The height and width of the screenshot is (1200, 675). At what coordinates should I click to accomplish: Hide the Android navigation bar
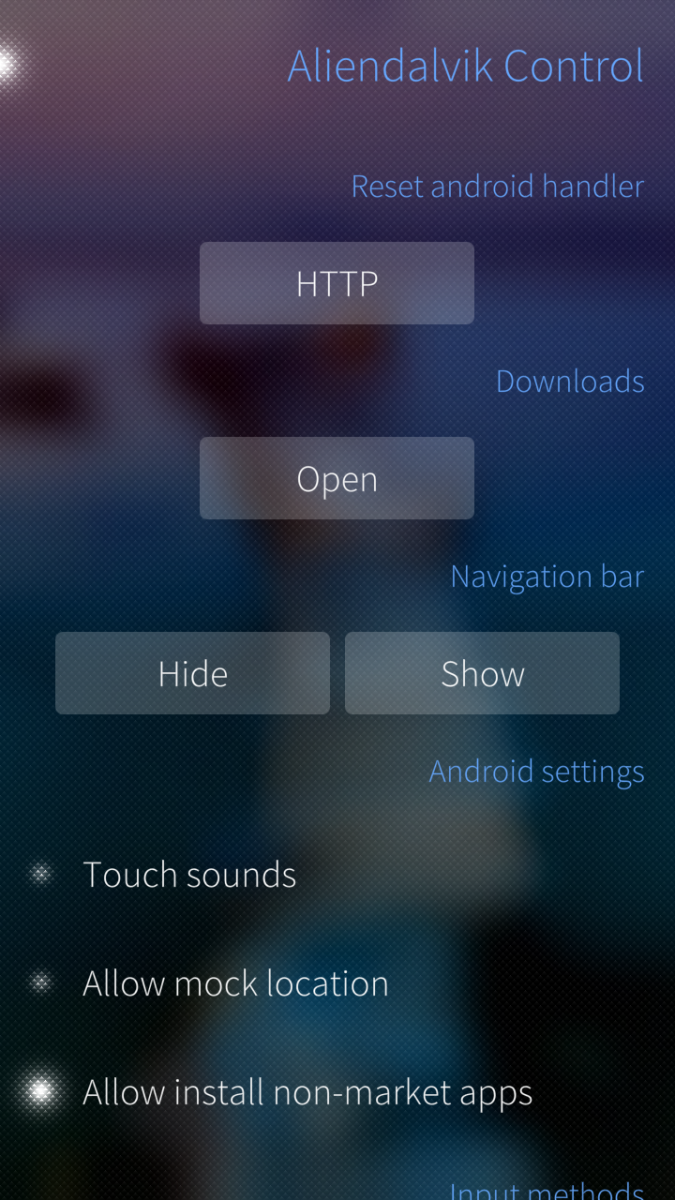(x=192, y=673)
